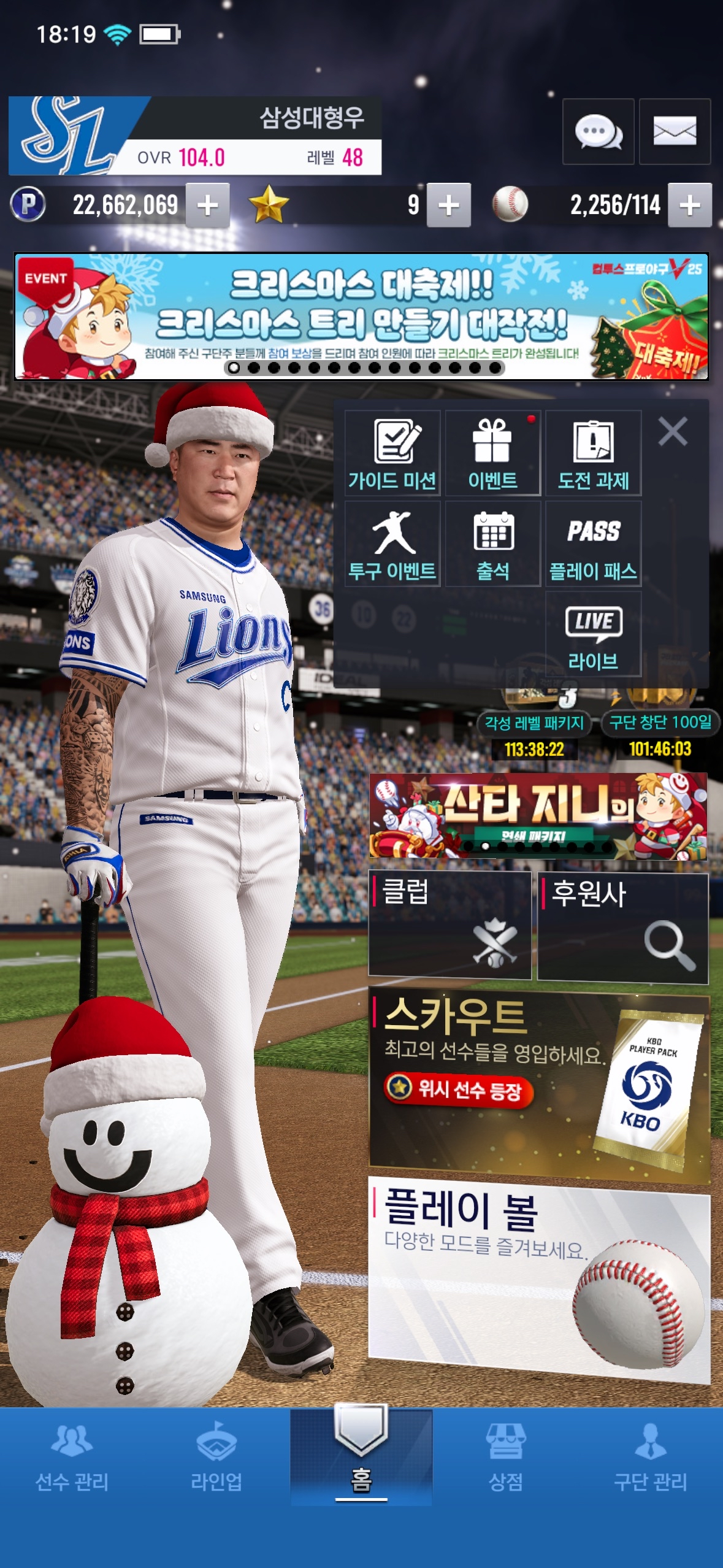The height and width of the screenshot is (1568, 723).
Task: Switch to 상점 tab
Action: (505, 1458)
